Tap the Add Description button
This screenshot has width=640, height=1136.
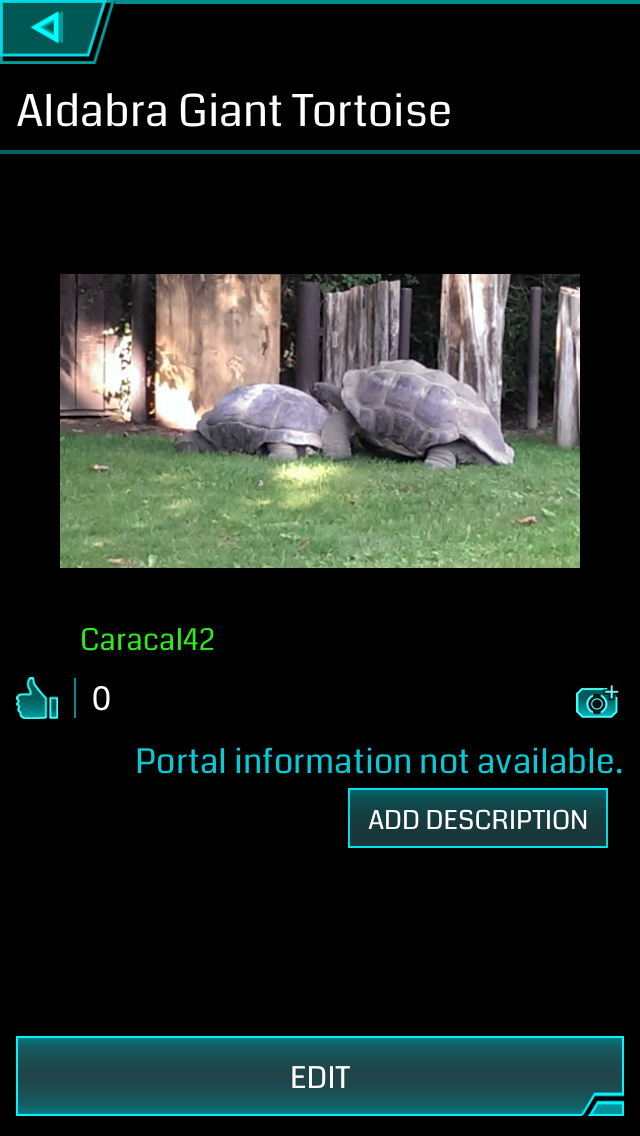[x=477, y=819]
